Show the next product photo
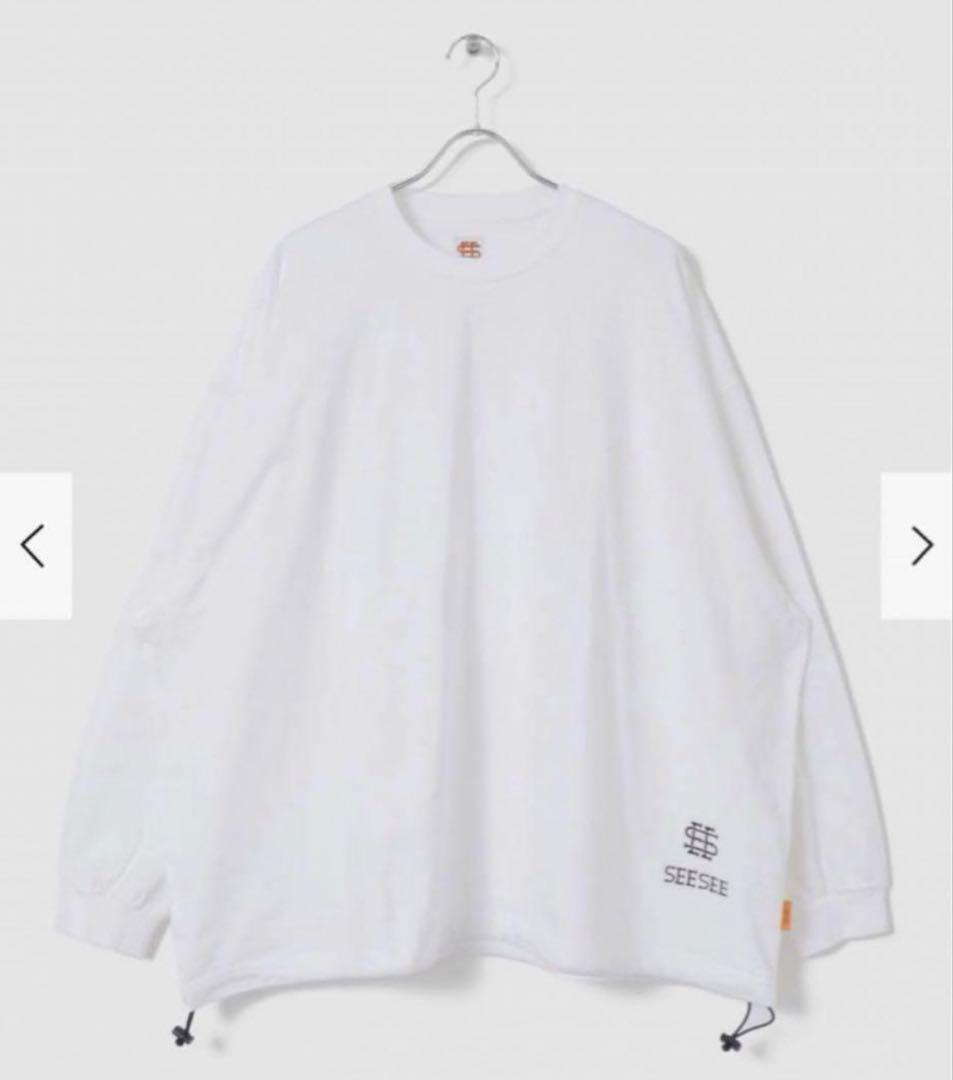Screen dimensions: 953x1080 (x=918, y=546)
